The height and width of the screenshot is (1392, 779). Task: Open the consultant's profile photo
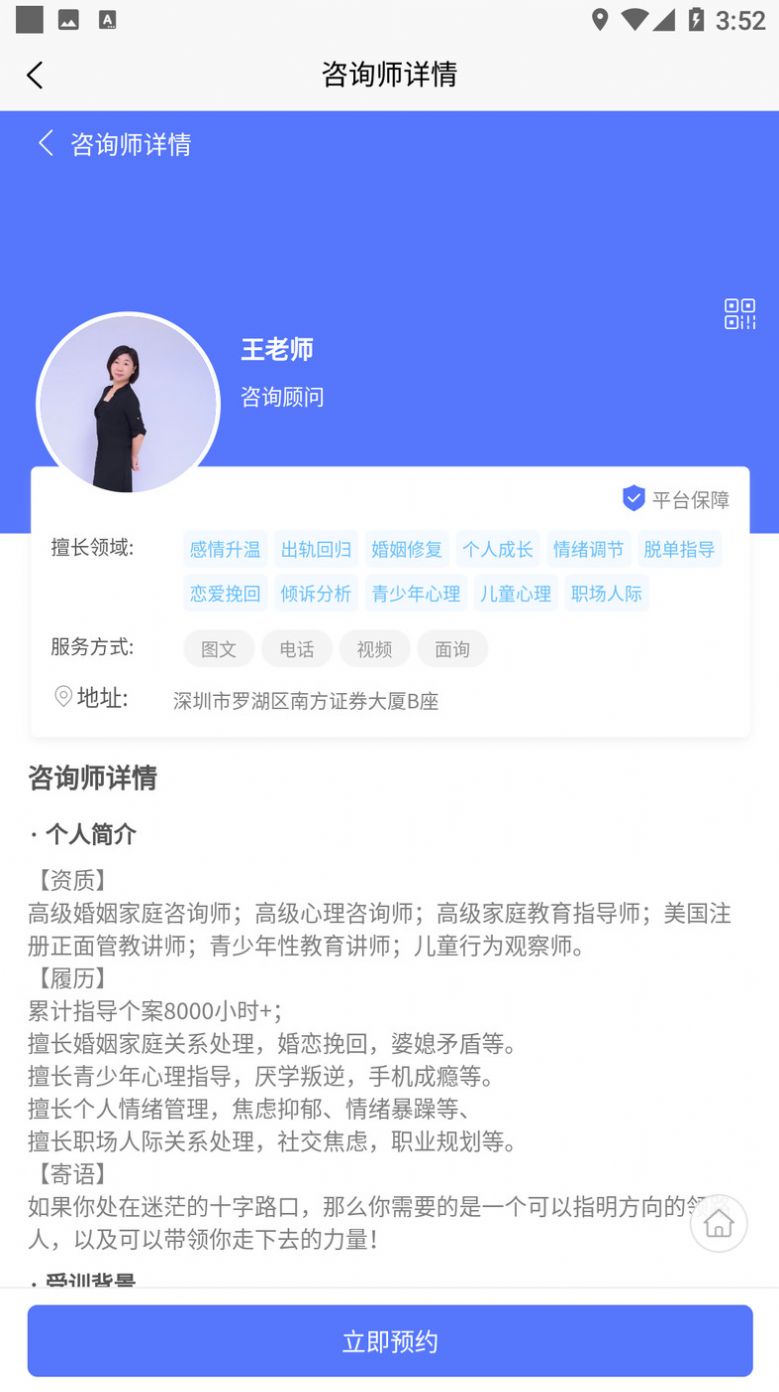130,402
